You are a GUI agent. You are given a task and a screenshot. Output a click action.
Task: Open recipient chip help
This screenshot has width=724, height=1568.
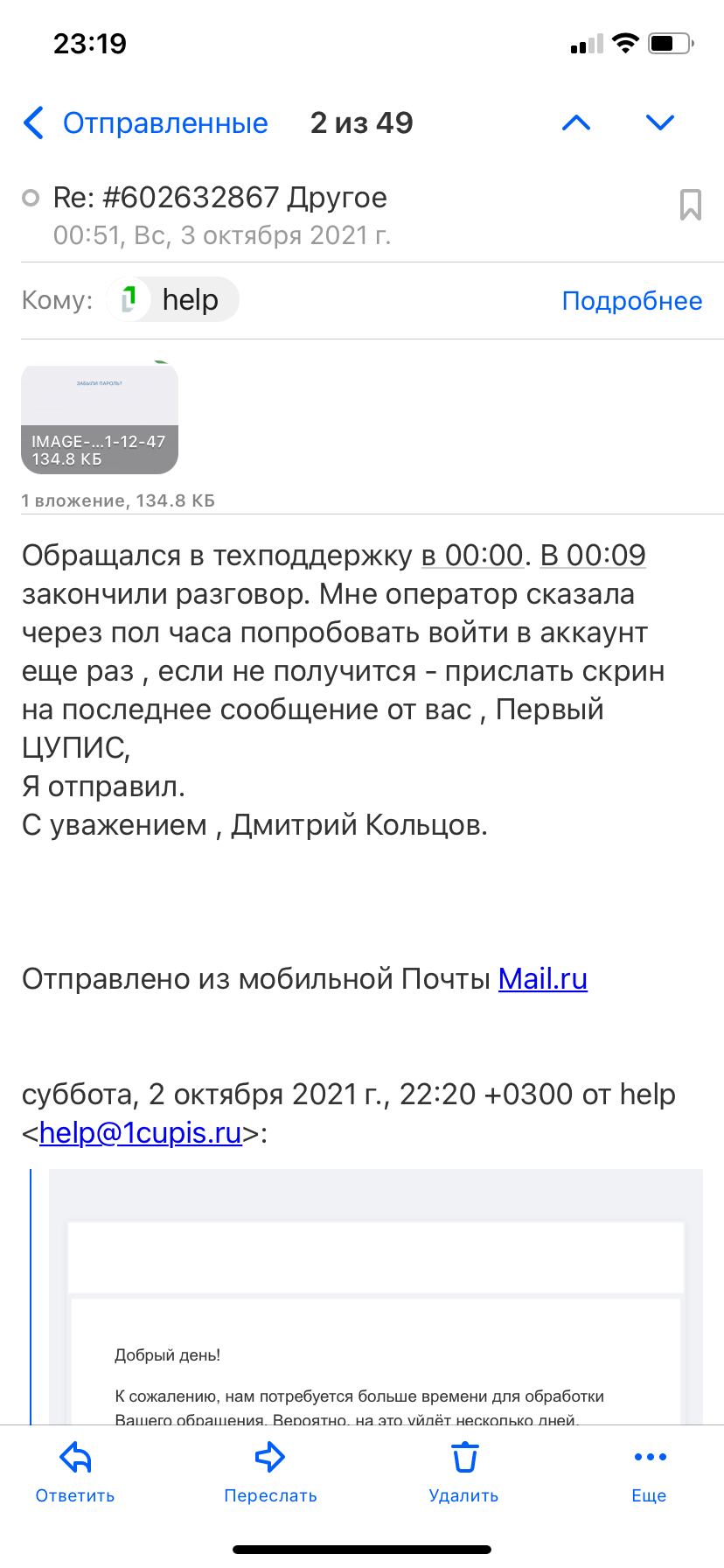(x=173, y=300)
